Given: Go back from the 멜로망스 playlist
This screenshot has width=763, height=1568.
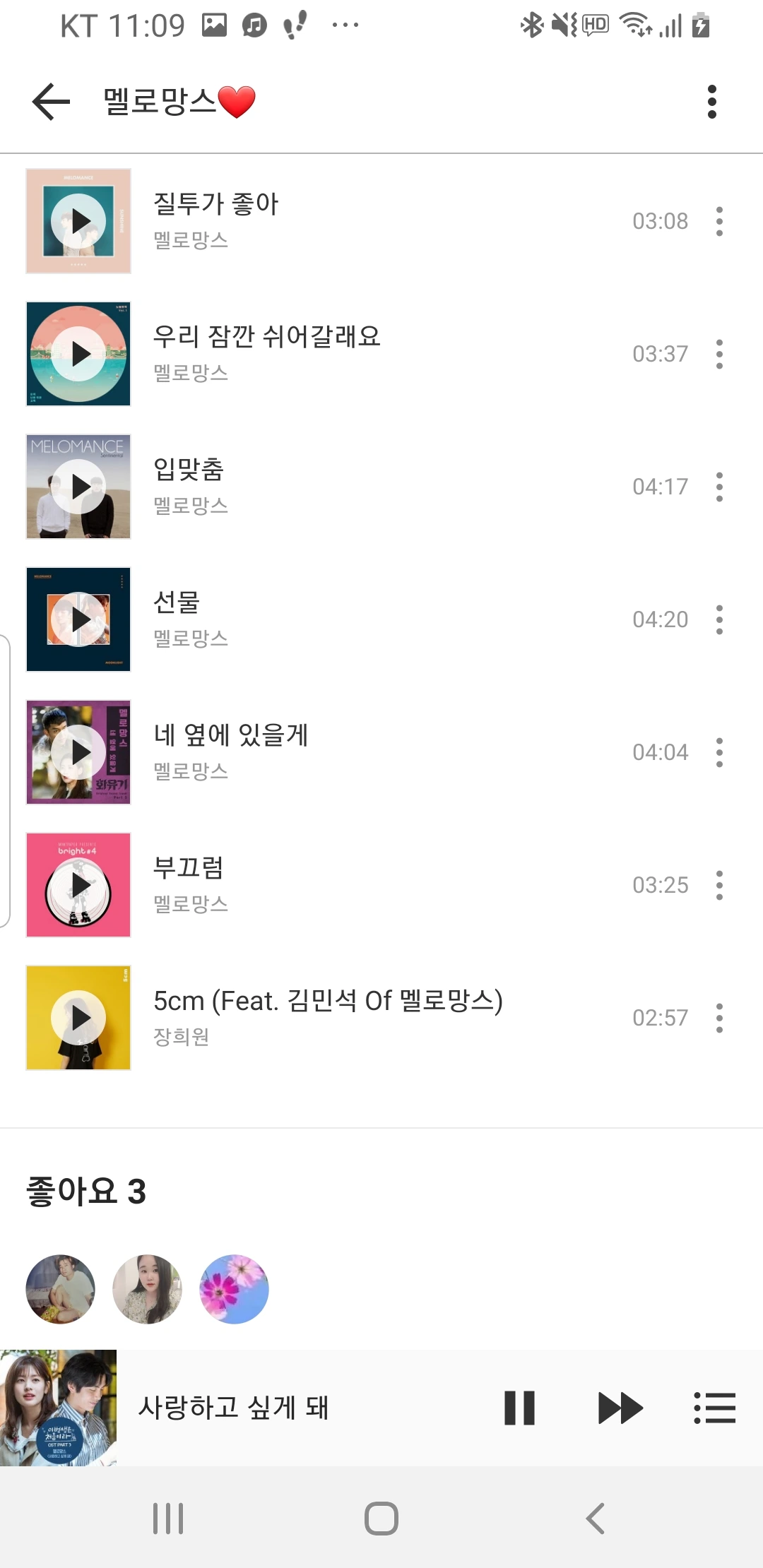Looking at the screenshot, I should [x=52, y=102].
